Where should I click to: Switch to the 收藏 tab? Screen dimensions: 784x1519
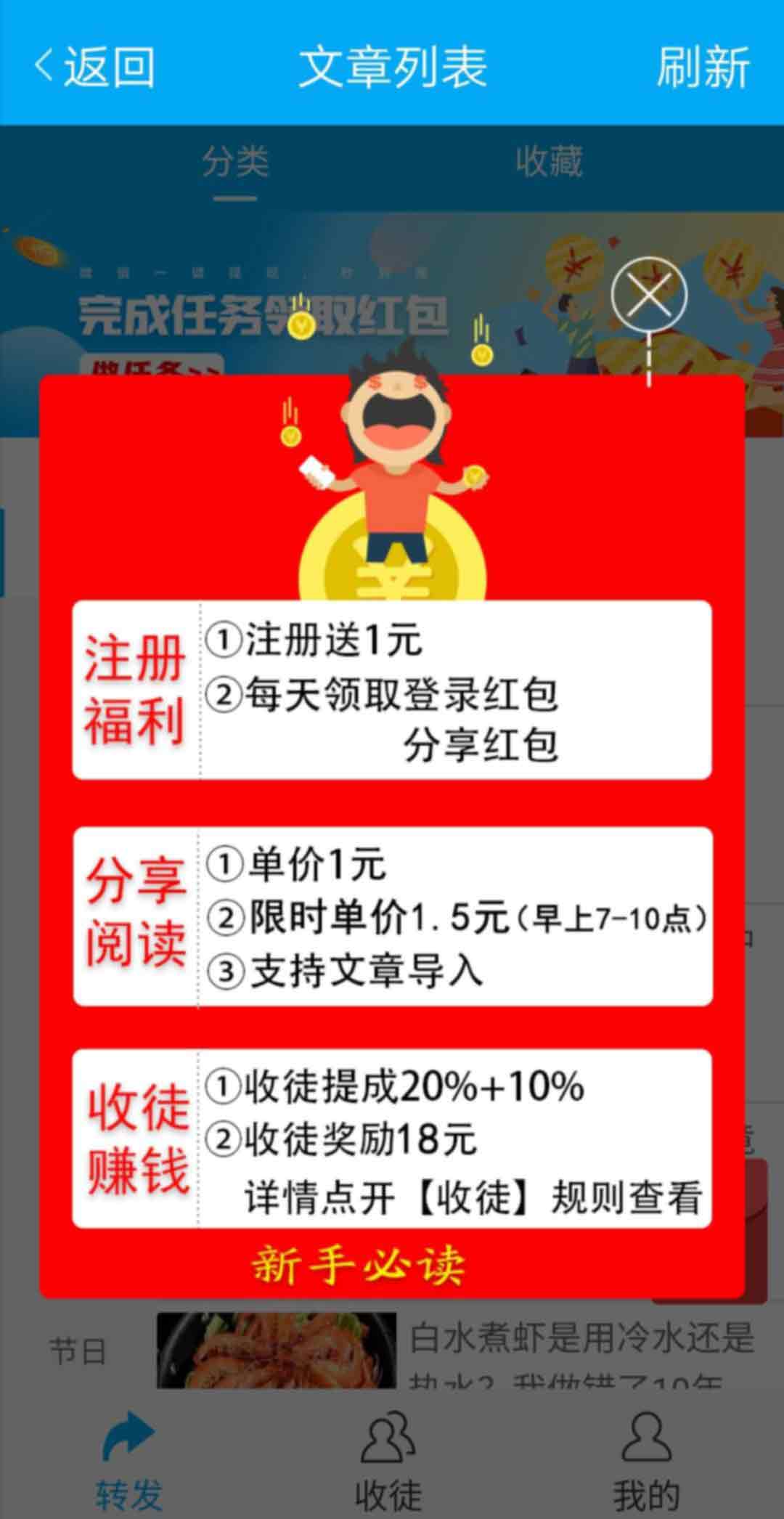pos(549,161)
